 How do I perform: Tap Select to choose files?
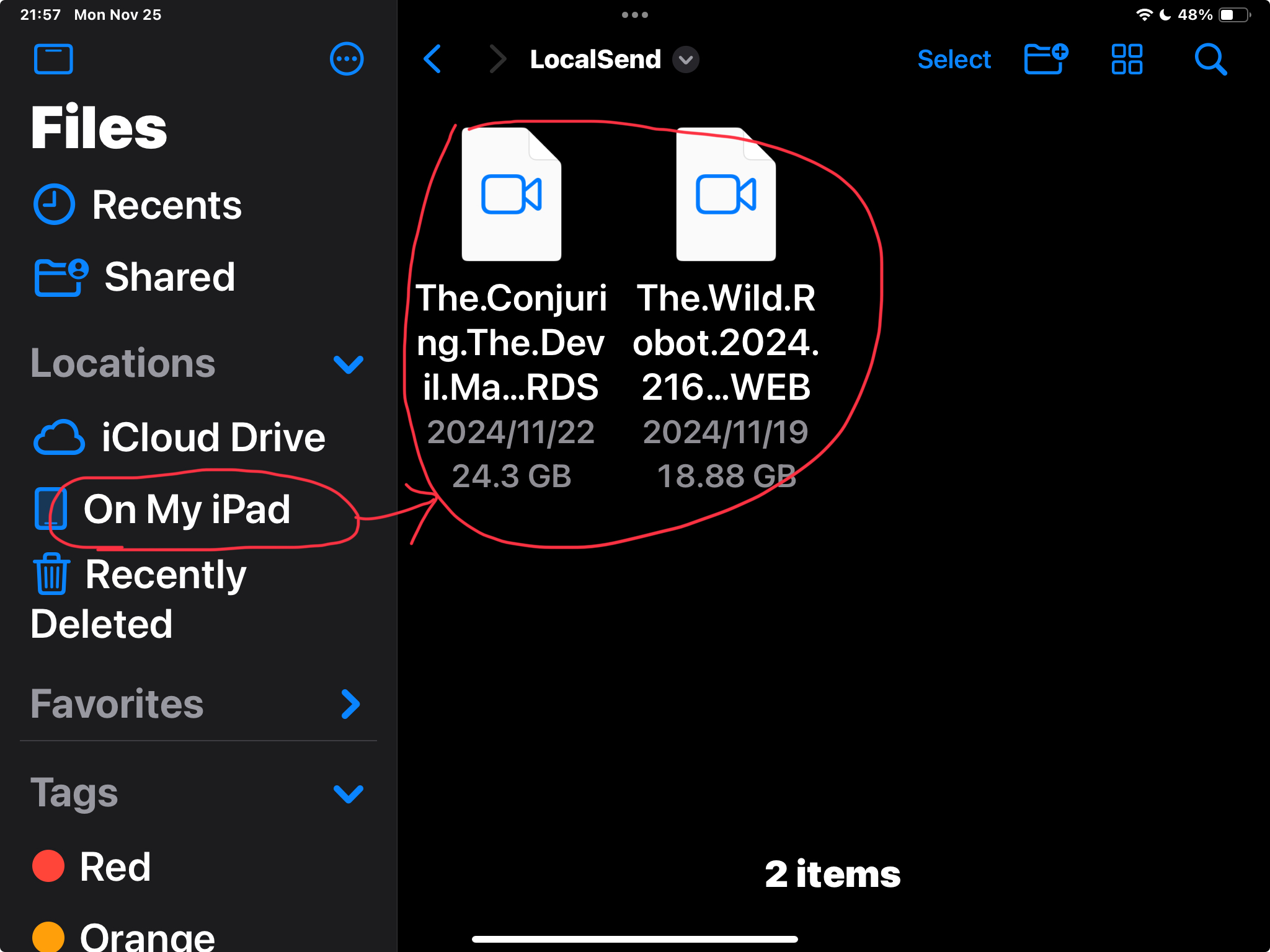(954, 59)
